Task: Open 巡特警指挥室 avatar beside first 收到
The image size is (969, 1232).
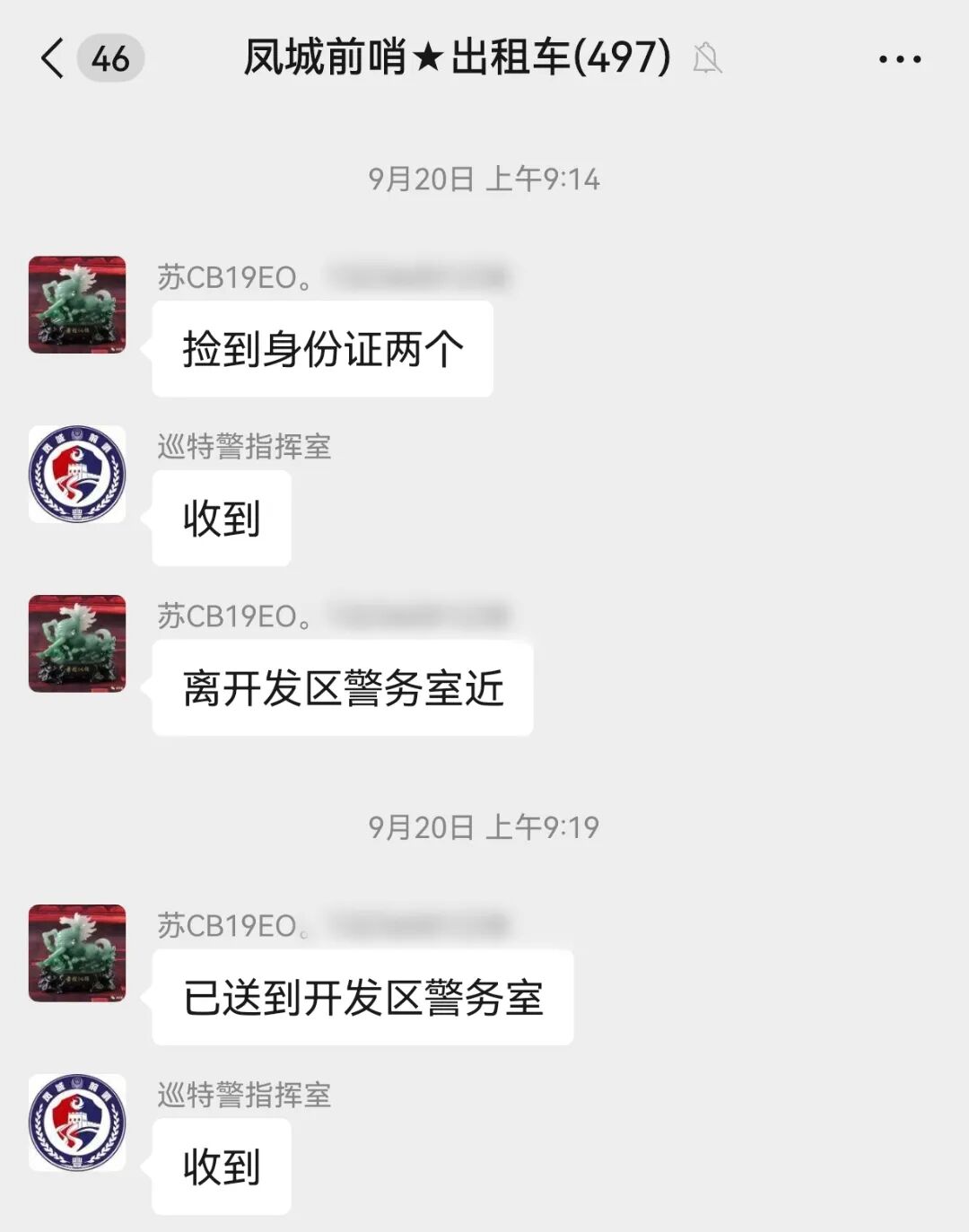Action: click(x=77, y=474)
